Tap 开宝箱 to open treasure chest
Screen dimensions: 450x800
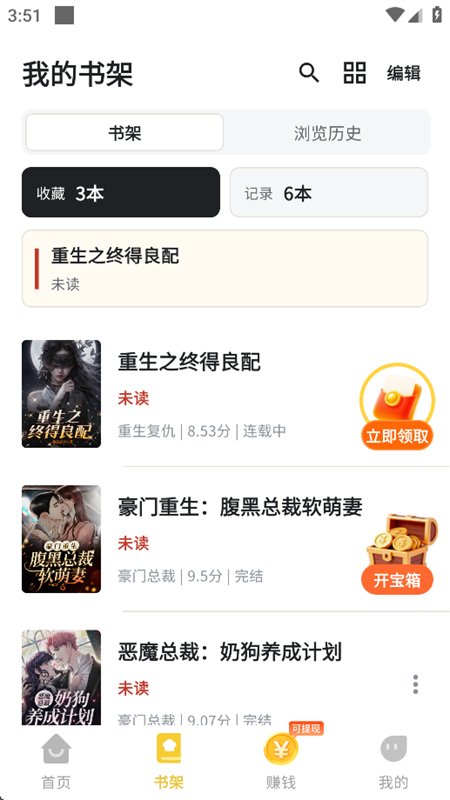[397, 555]
